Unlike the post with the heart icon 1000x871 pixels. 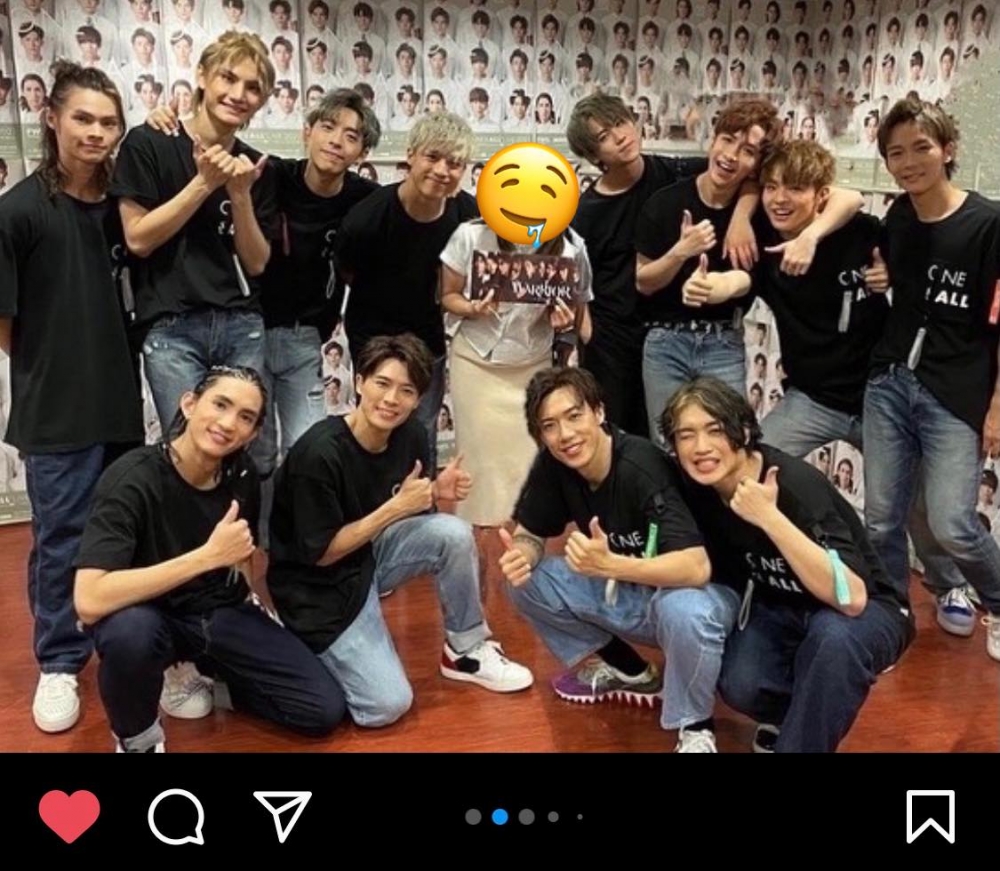click(x=69, y=816)
